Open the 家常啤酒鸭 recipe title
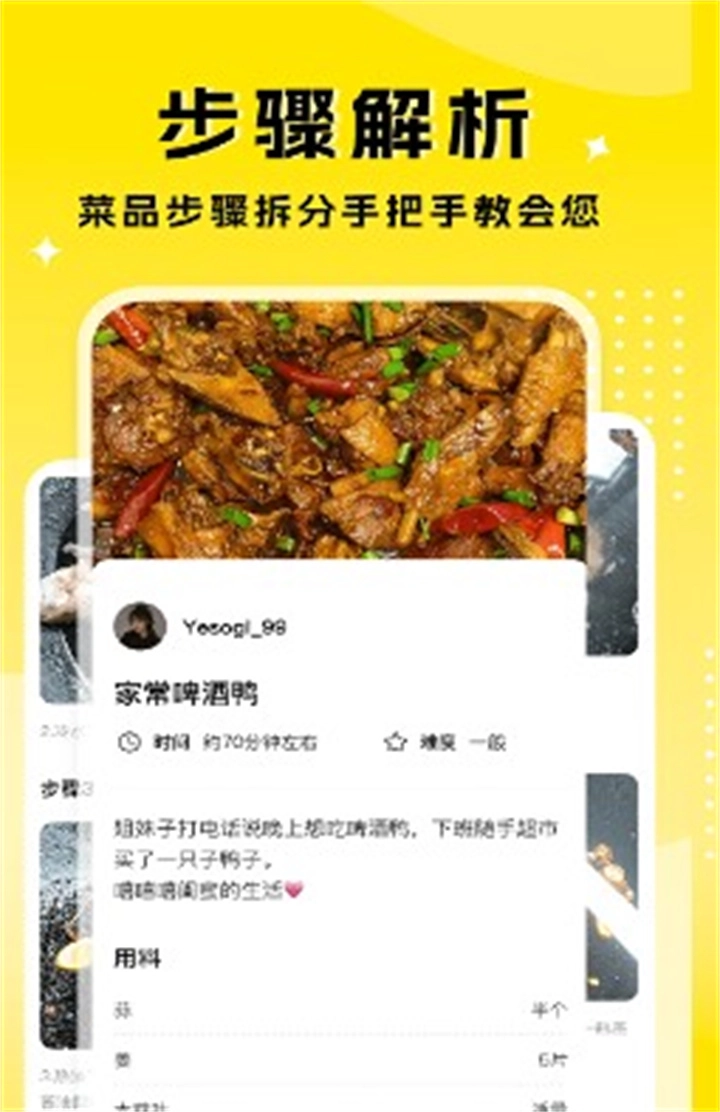Image resolution: width=720 pixels, height=1112 pixels. click(x=170, y=690)
